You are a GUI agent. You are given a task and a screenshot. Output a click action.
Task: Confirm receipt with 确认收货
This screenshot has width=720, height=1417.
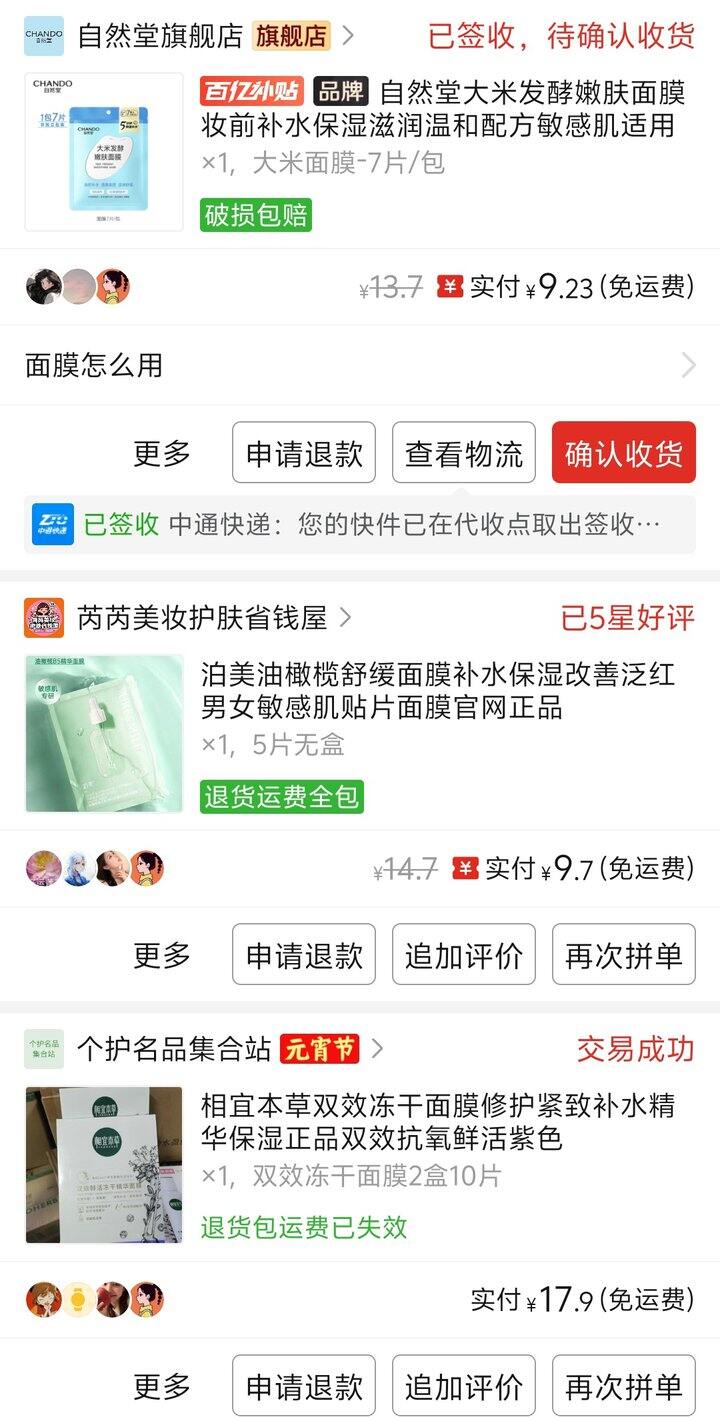pos(623,453)
